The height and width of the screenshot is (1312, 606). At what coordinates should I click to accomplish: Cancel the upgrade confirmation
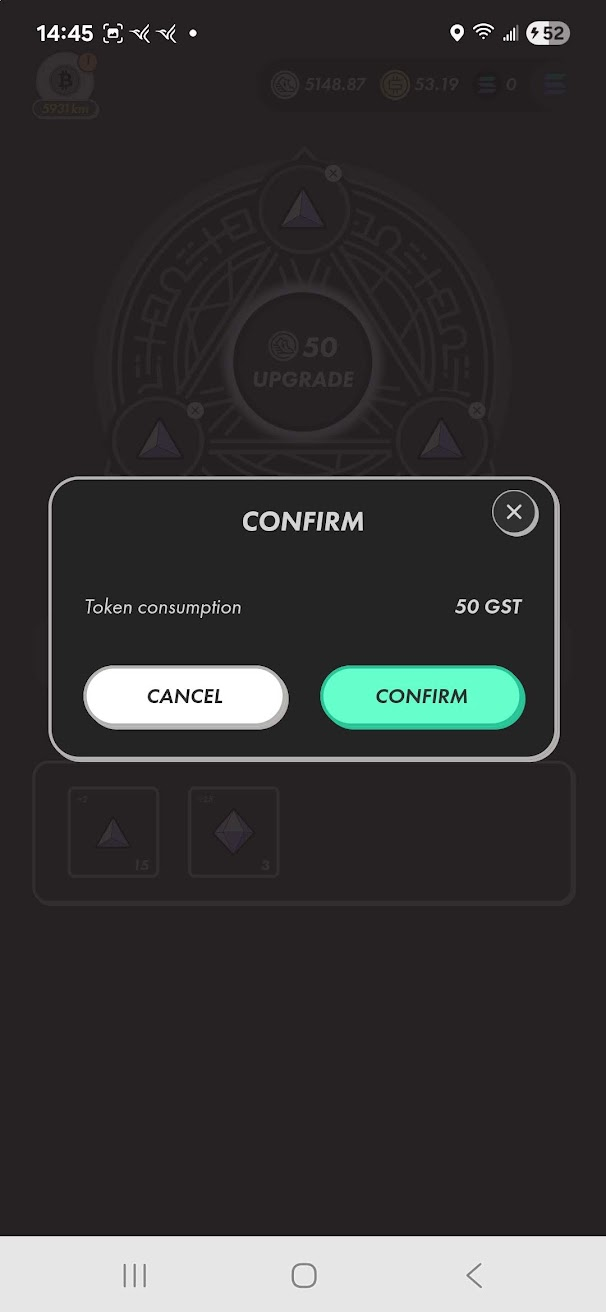click(185, 696)
